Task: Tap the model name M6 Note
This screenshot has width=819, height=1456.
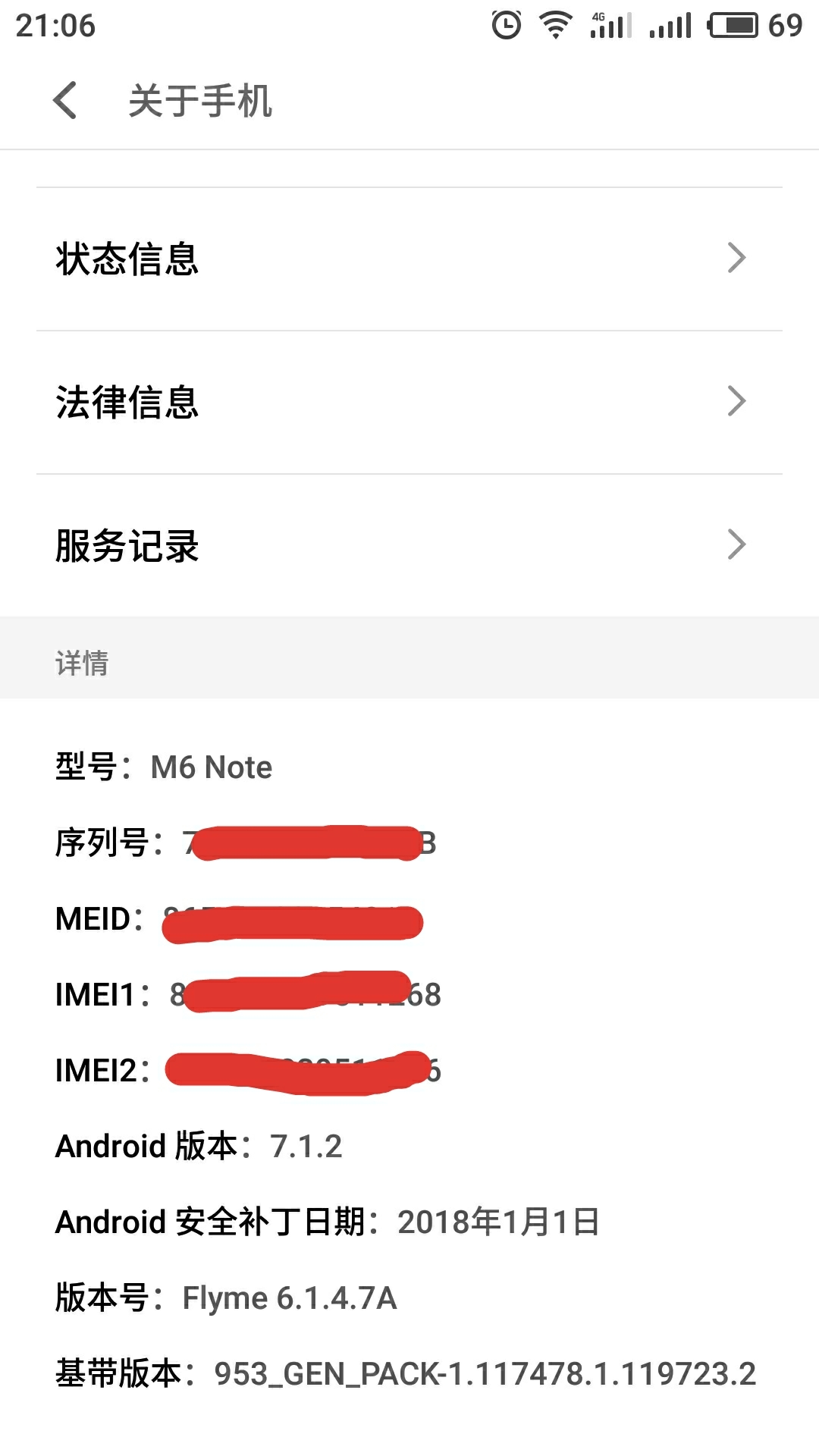Action: tap(212, 767)
